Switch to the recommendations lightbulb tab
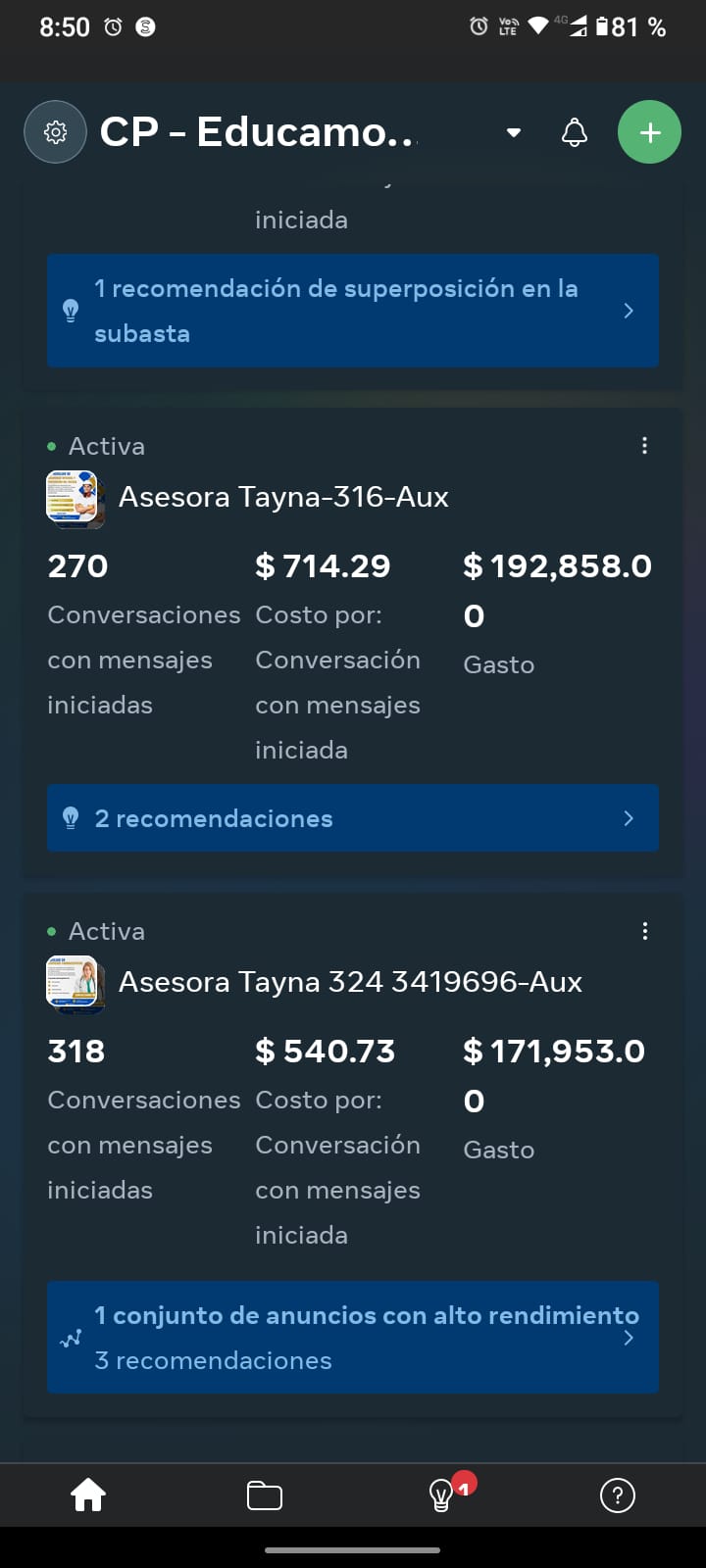The width and height of the screenshot is (706, 1568). pos(442,1495)
